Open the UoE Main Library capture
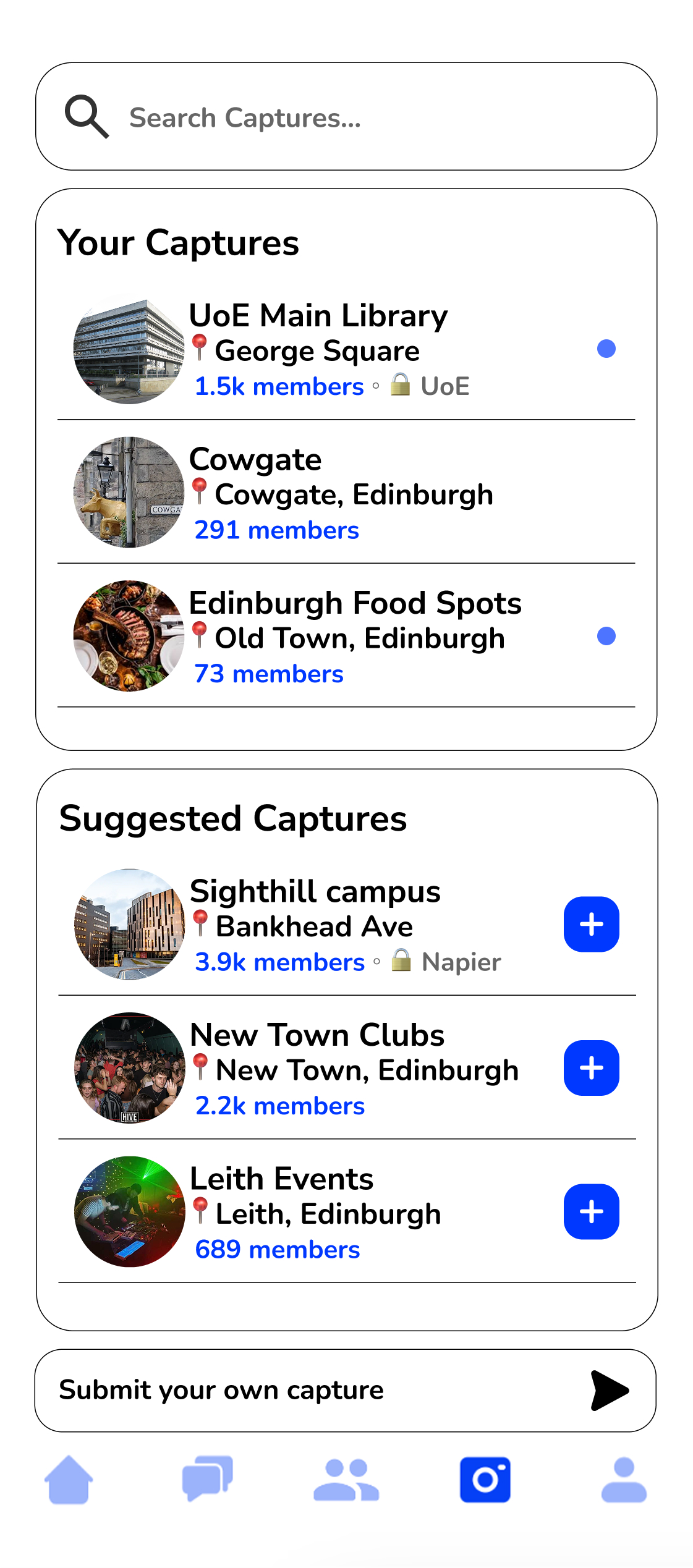The width and height of the screenshot is (693, 1568). (x=346, y=350)
